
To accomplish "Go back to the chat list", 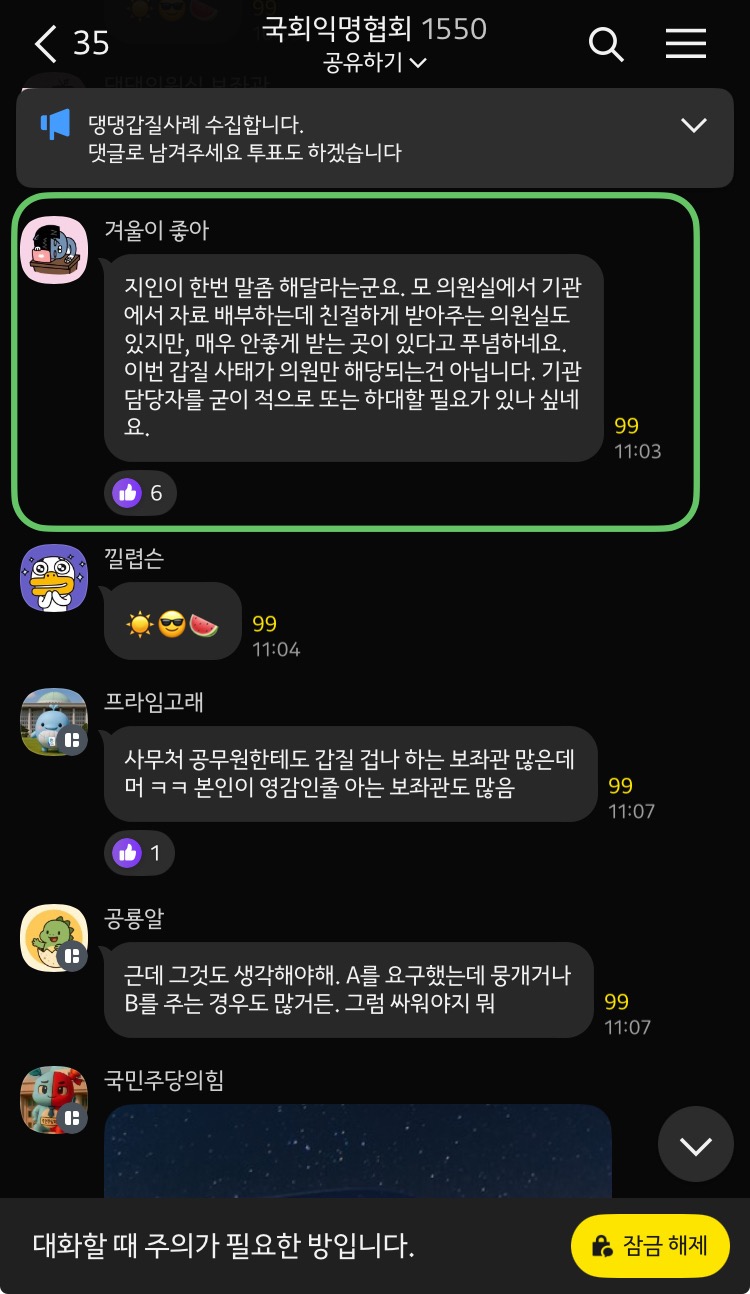I will coord(47,44).
